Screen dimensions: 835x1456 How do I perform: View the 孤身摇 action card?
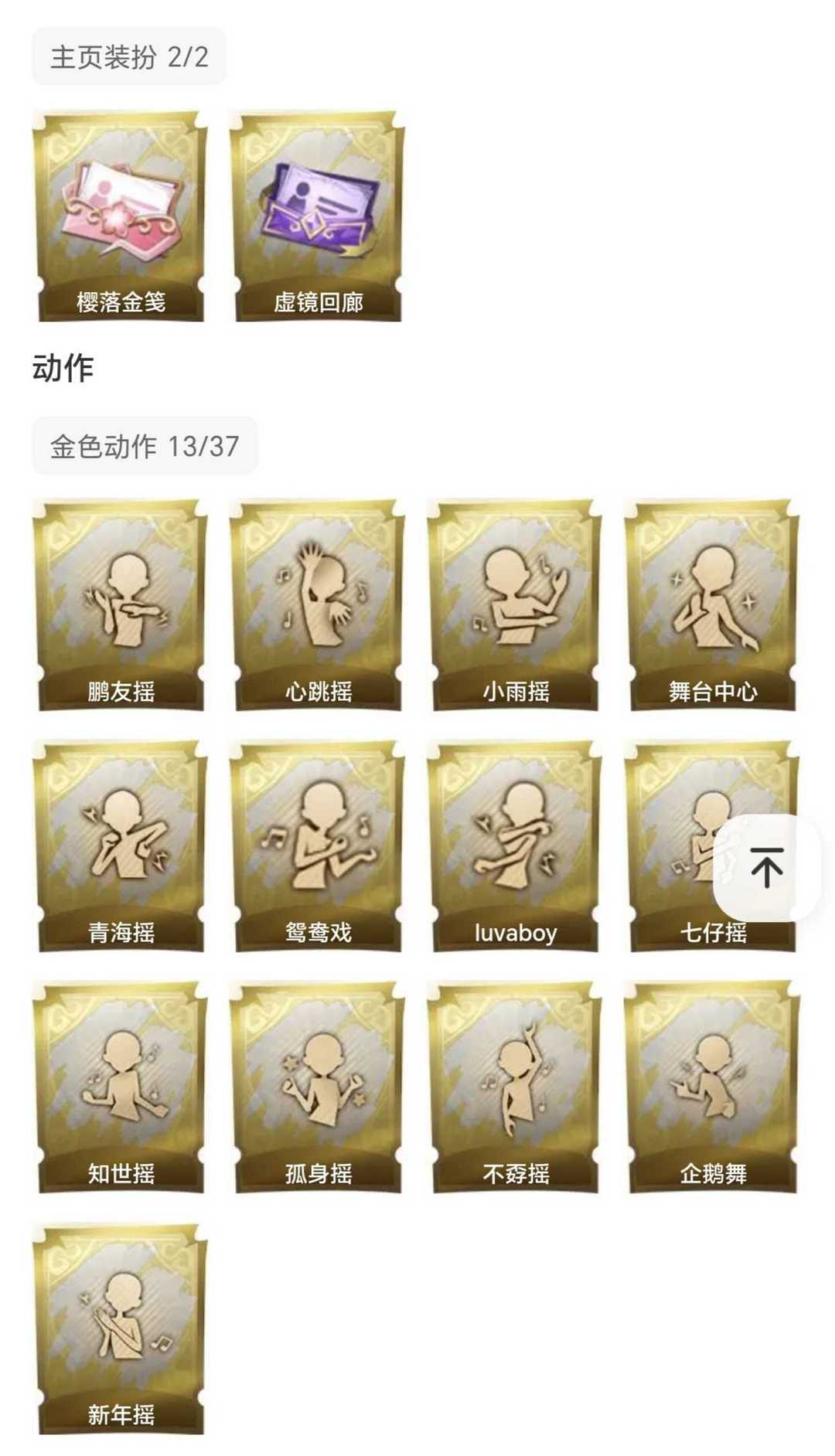pyautogui.click(x=318, y=1087)
